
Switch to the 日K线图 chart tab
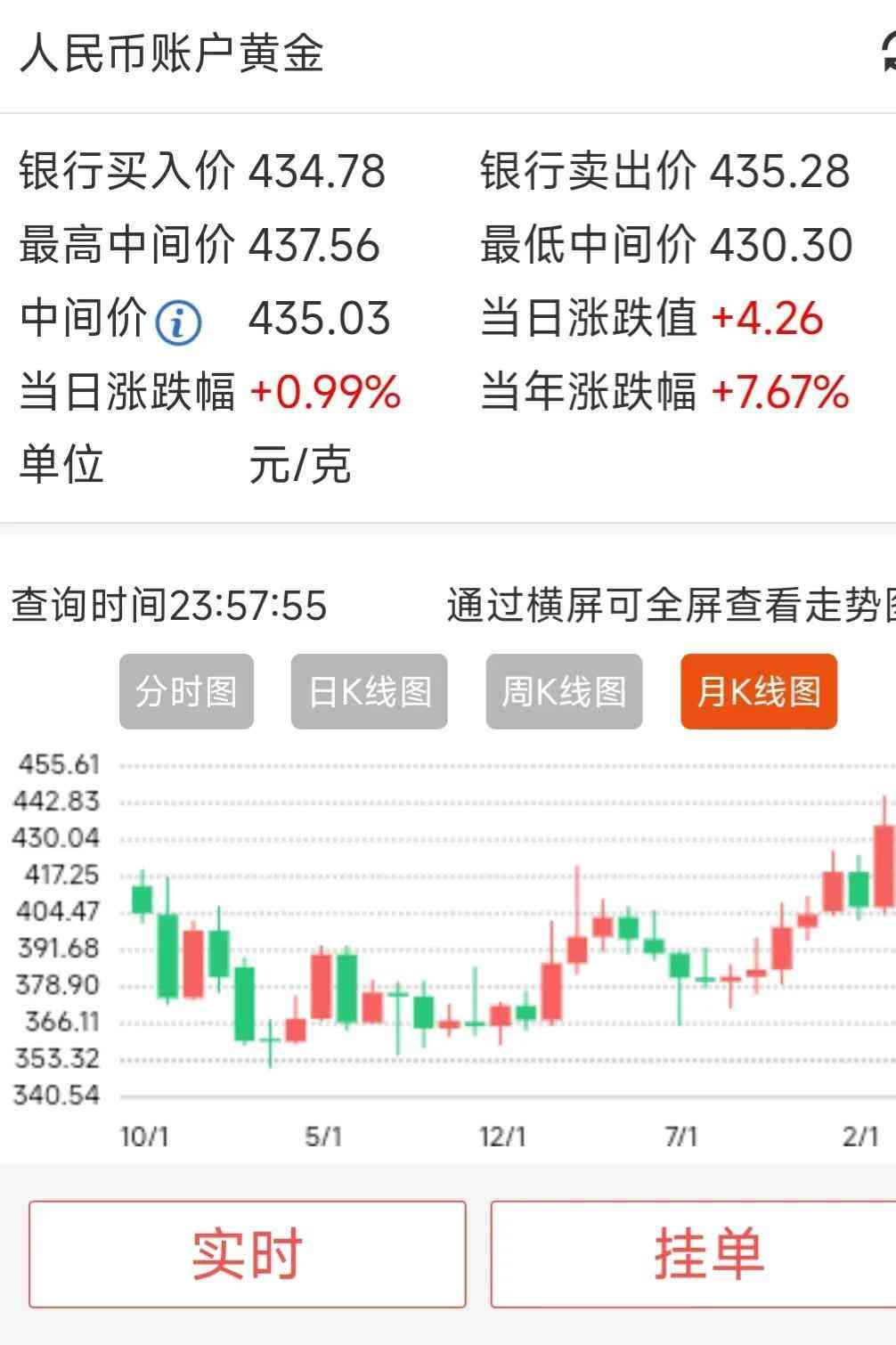click(369, 691)
